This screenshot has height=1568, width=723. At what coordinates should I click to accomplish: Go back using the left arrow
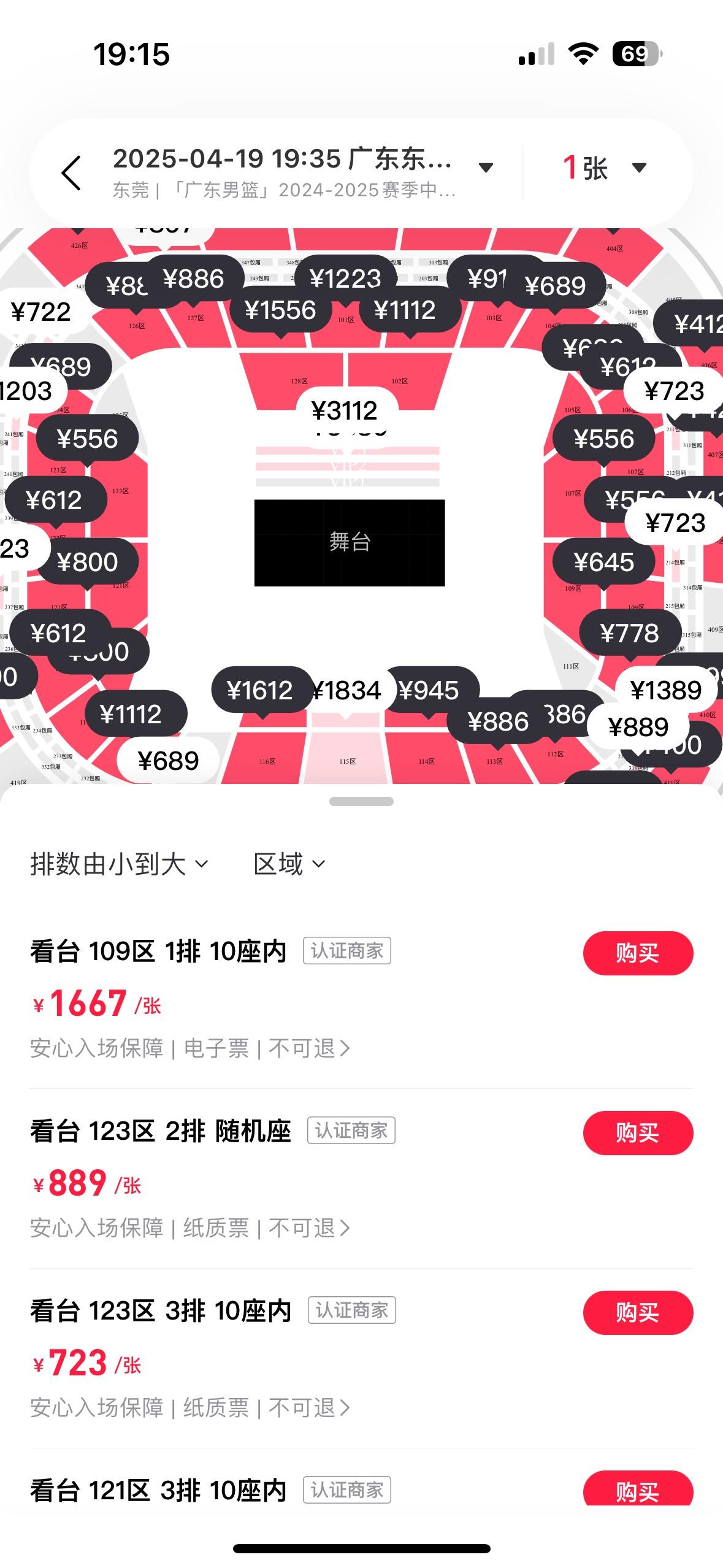[72, 172]
